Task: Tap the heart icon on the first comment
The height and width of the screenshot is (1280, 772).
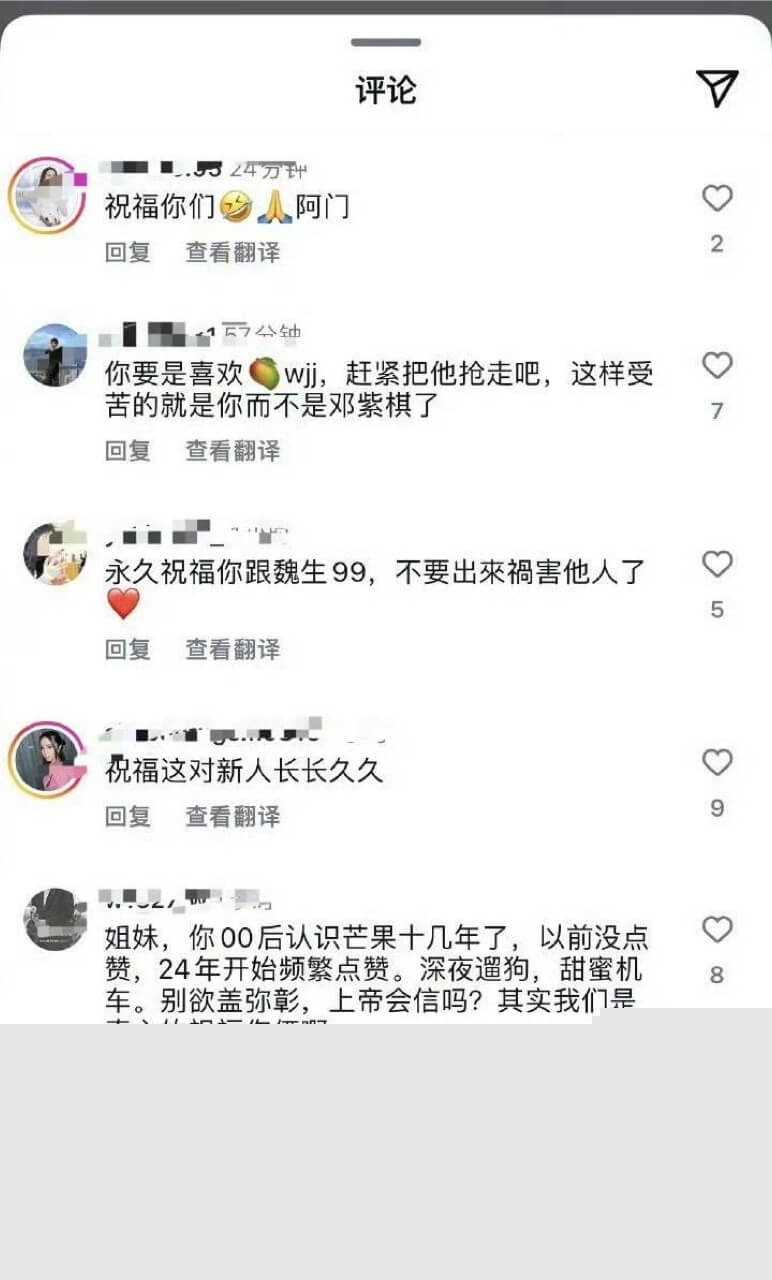Action: 716,198
